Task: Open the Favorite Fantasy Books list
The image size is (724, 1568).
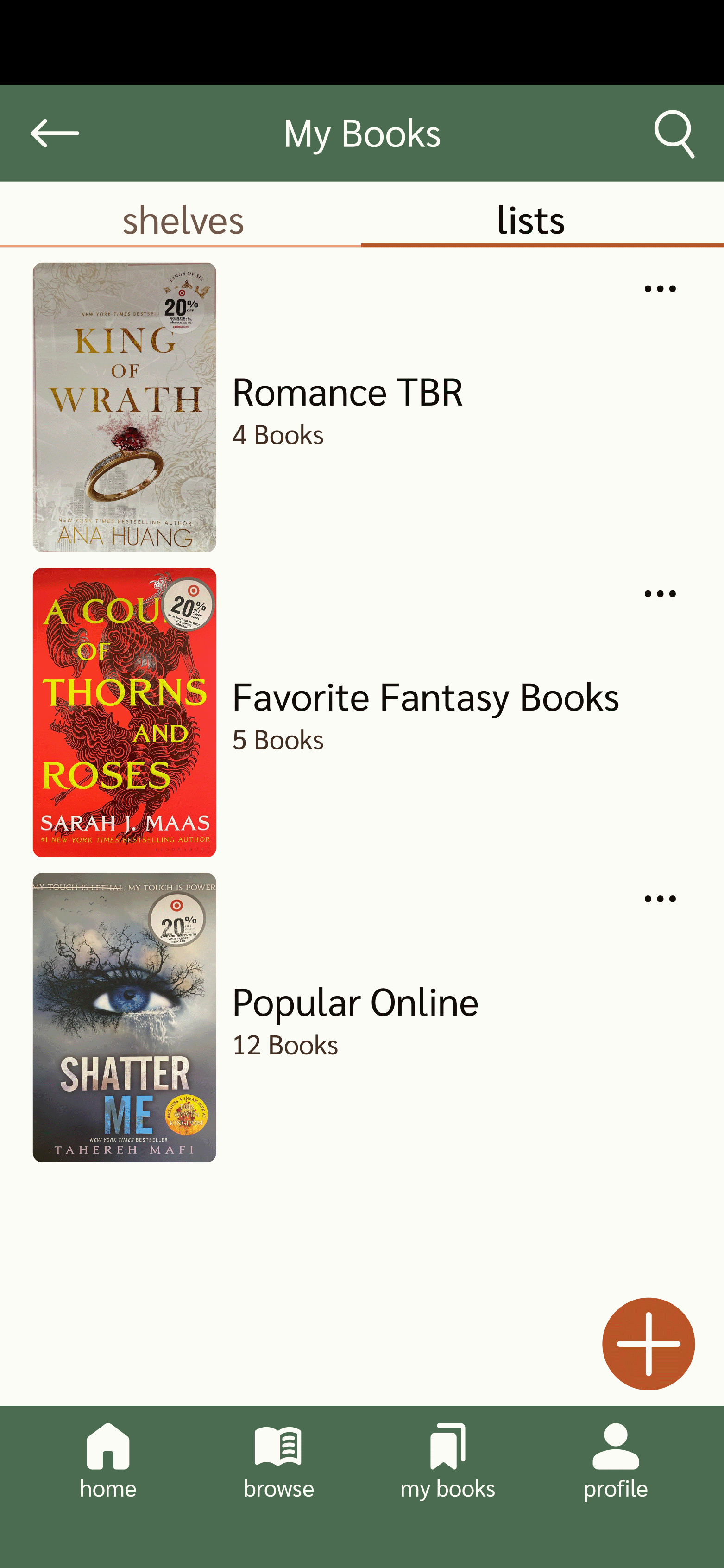Action: [425, 698]
